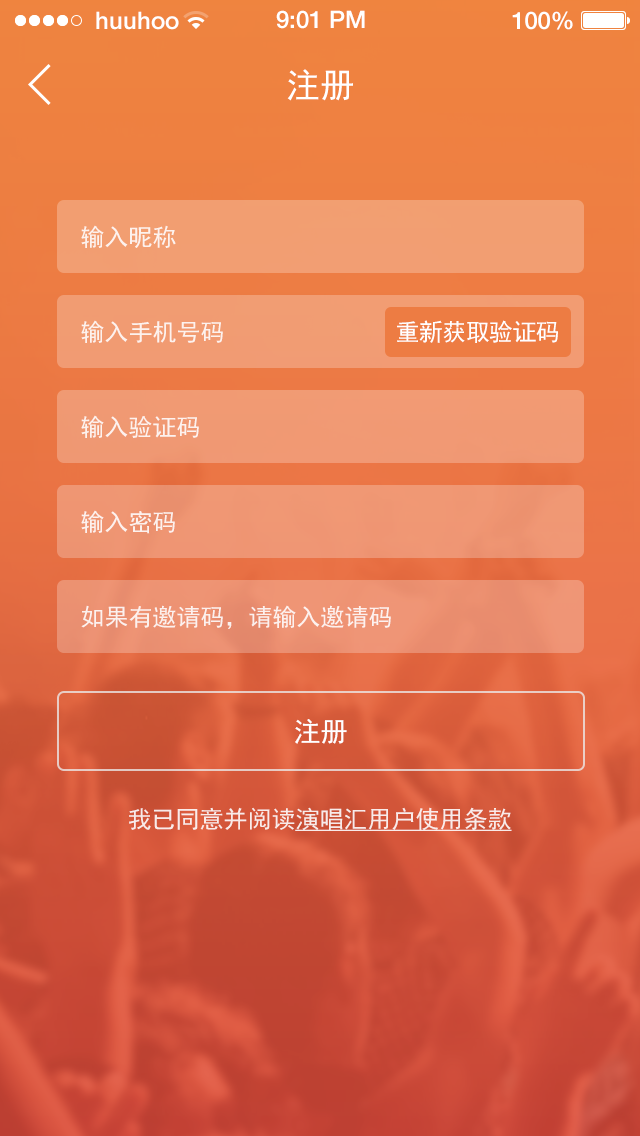Screen dimensions: 640x1136
Task: Focus the invitation code field
Action: (320, 617)
